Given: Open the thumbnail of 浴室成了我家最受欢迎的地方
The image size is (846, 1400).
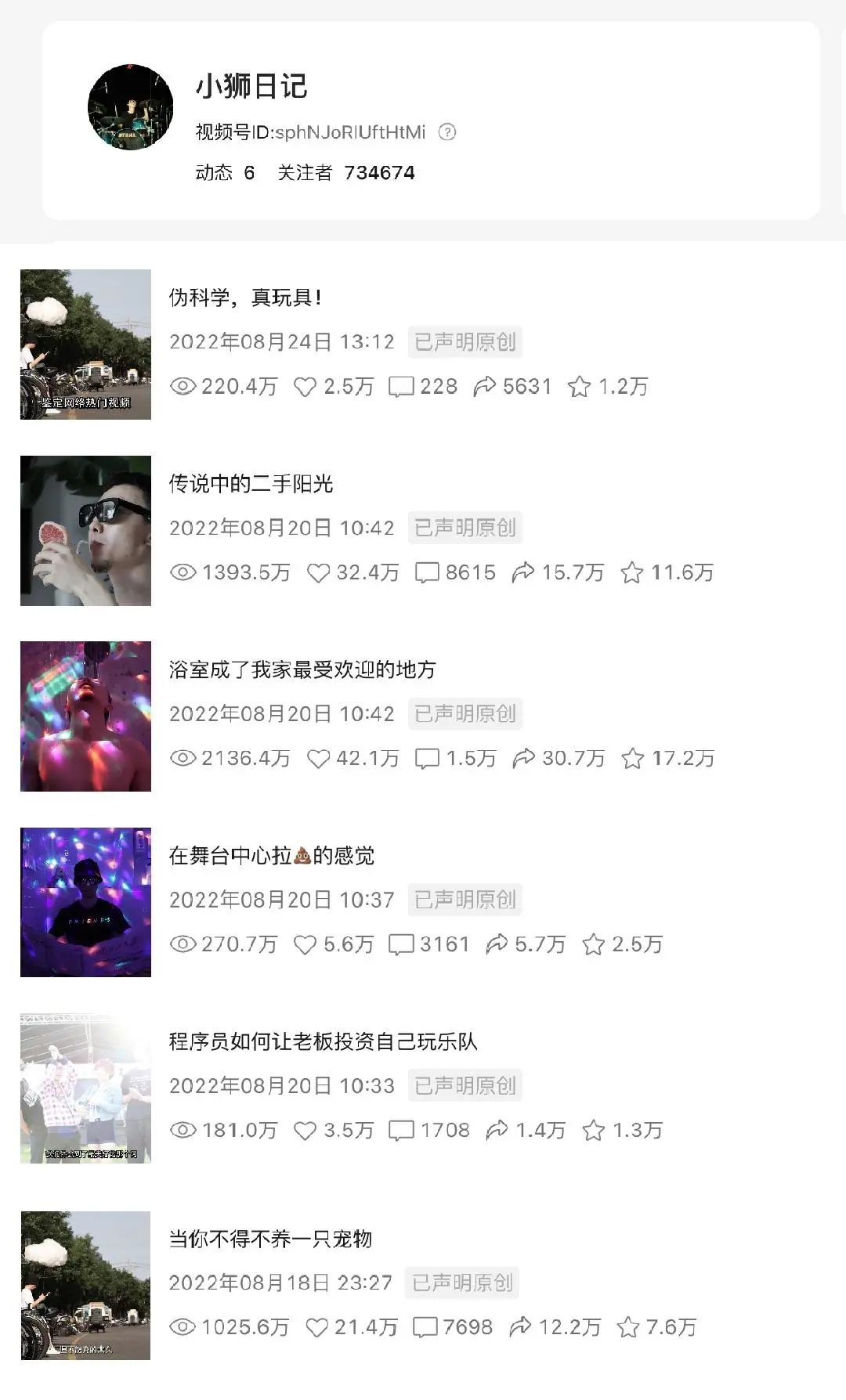Looking at the screenshot, I should coord(85,716).
